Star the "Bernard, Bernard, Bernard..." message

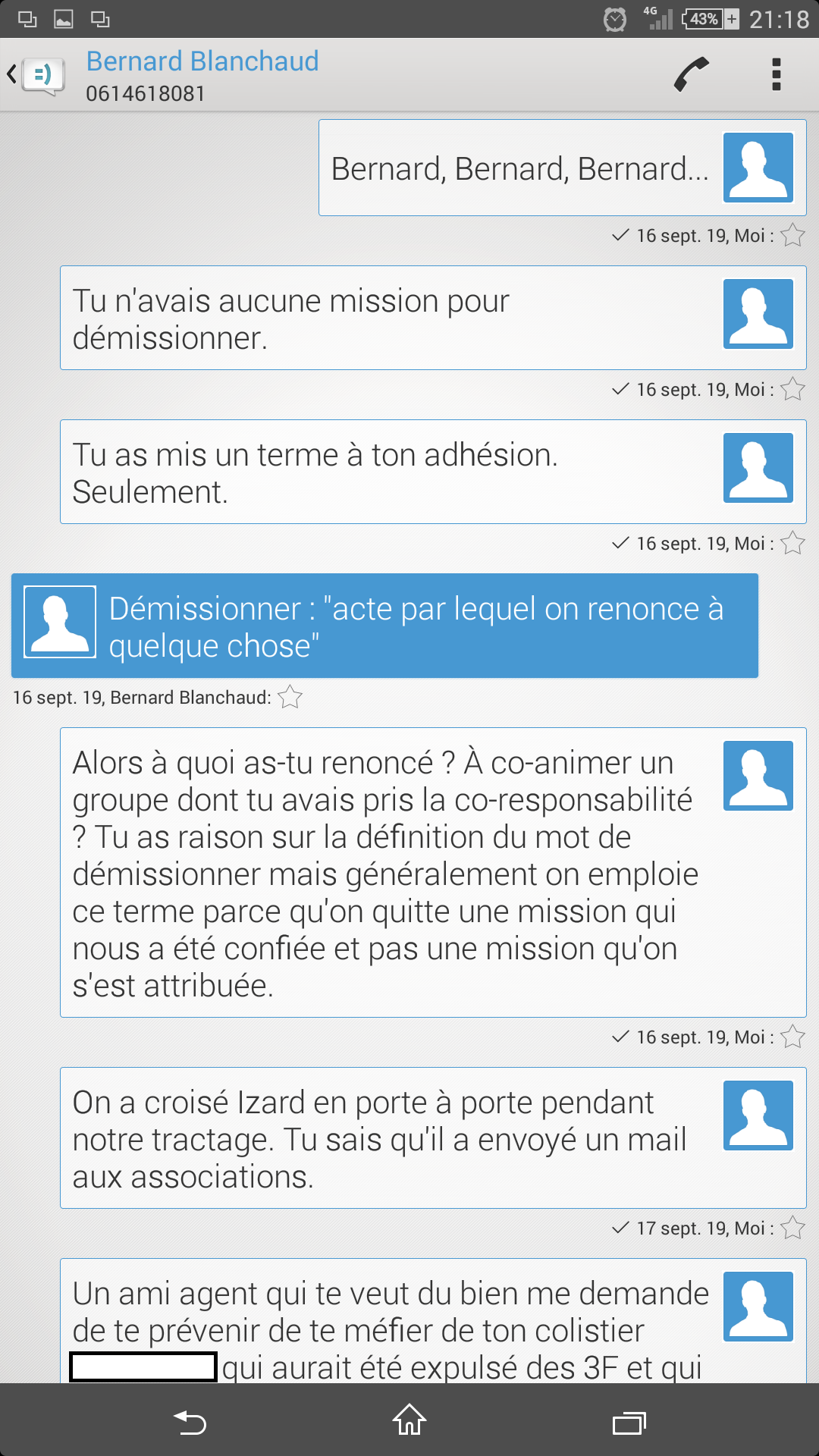pos(792,236)
